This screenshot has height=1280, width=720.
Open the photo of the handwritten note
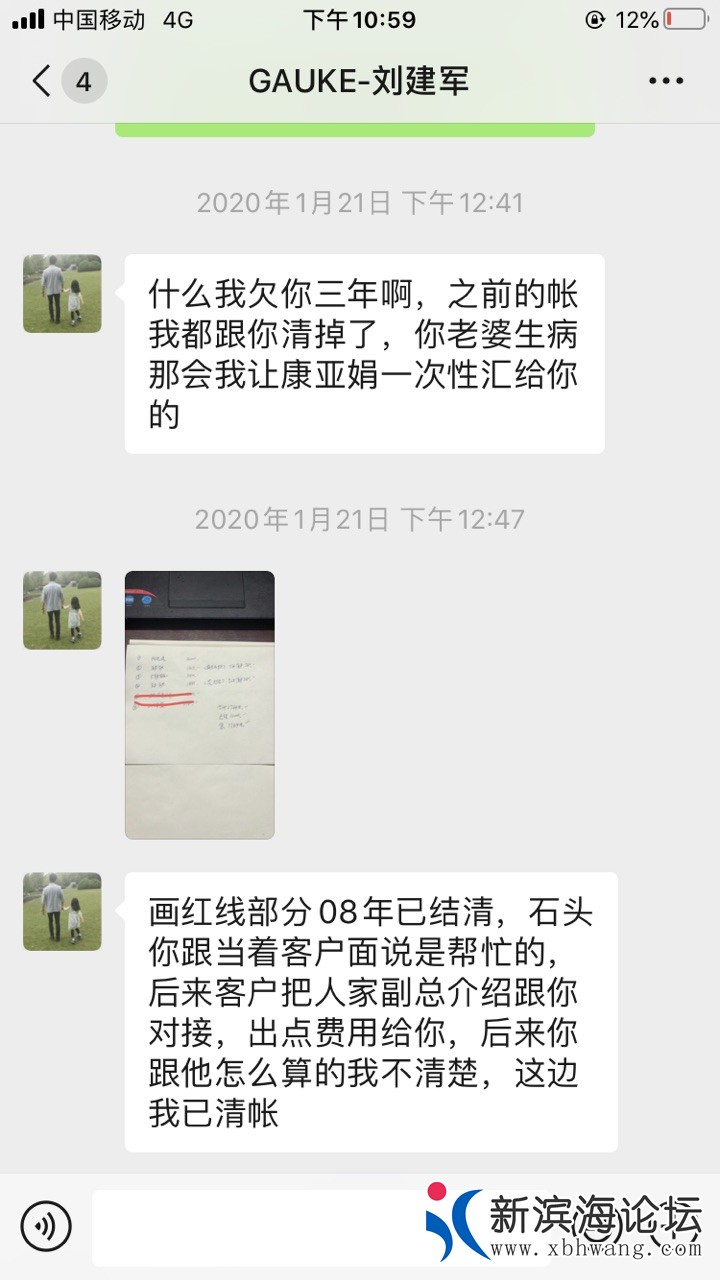pos(199,704)
